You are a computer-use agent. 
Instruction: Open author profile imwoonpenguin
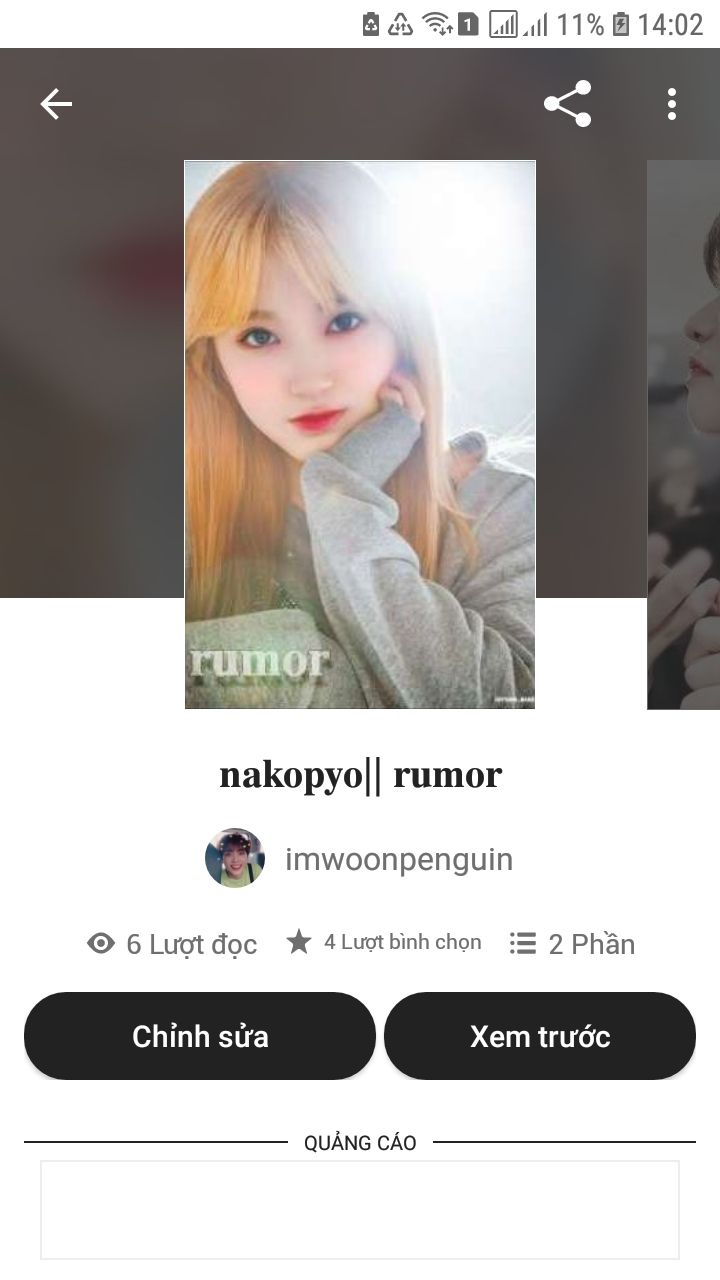[x=398, y=859]
